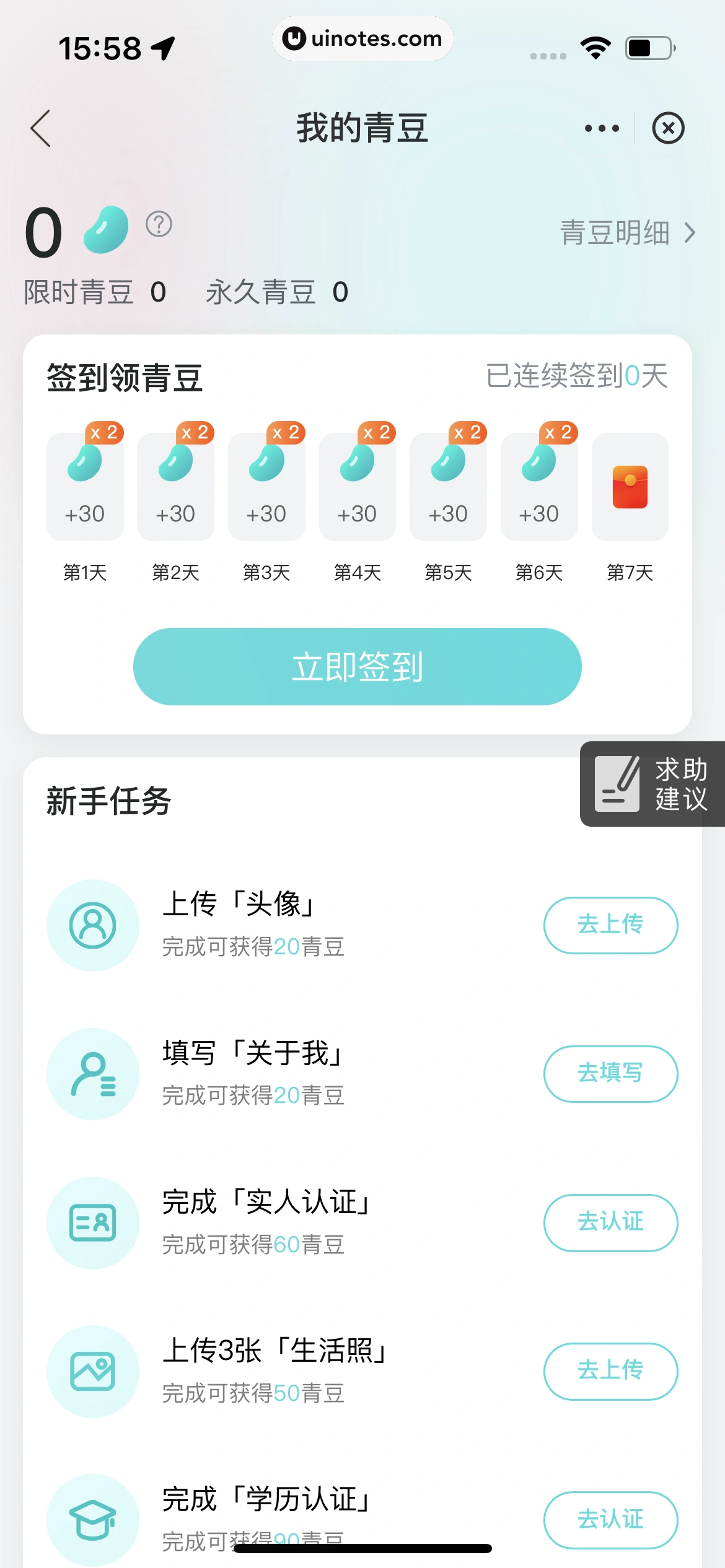Tap the back chevron in the top bar

pos(41,128)
